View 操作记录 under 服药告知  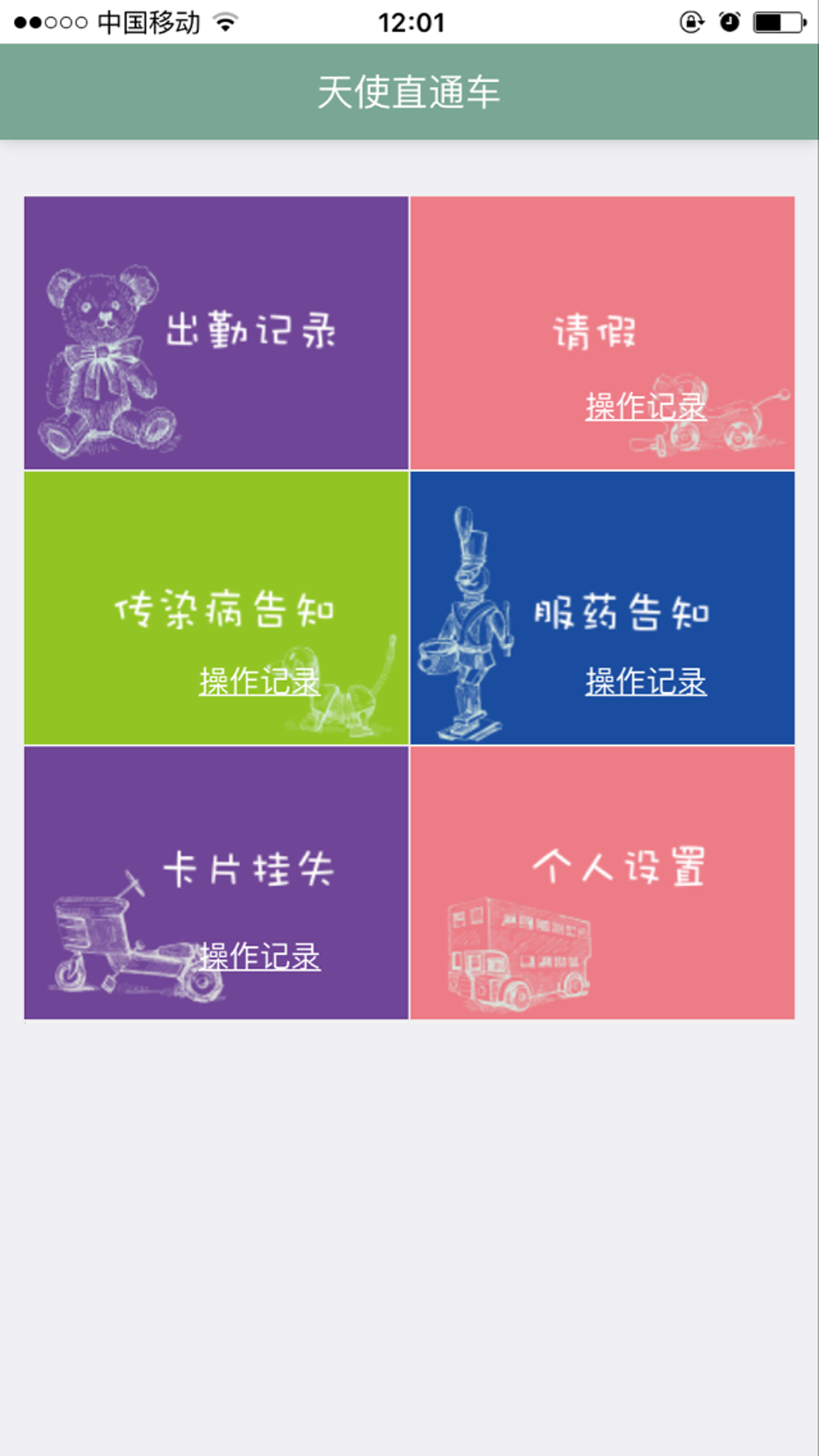tap(646, 681)
